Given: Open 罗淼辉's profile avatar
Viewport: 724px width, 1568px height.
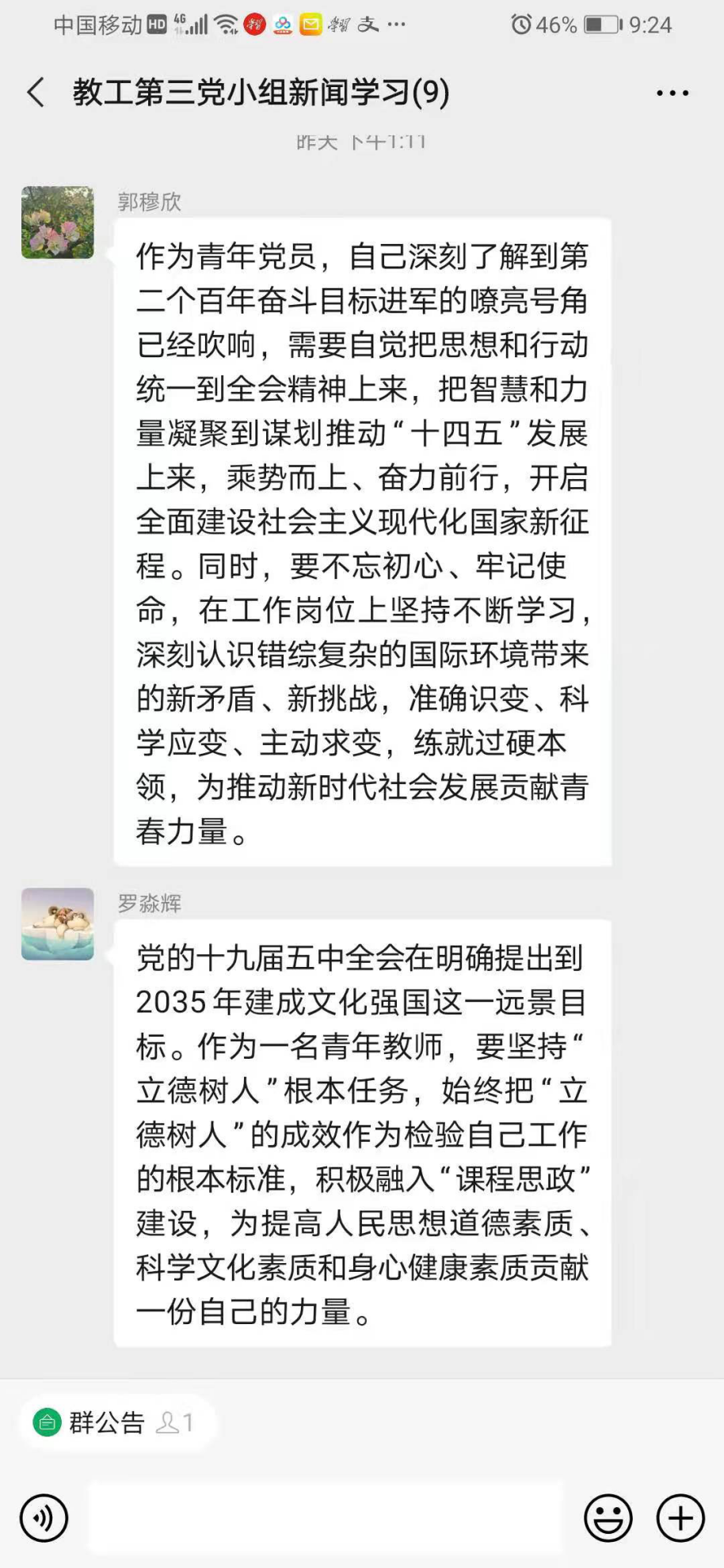Looking at the screenshot, I should pyautogui.click(x=58, y=924).
